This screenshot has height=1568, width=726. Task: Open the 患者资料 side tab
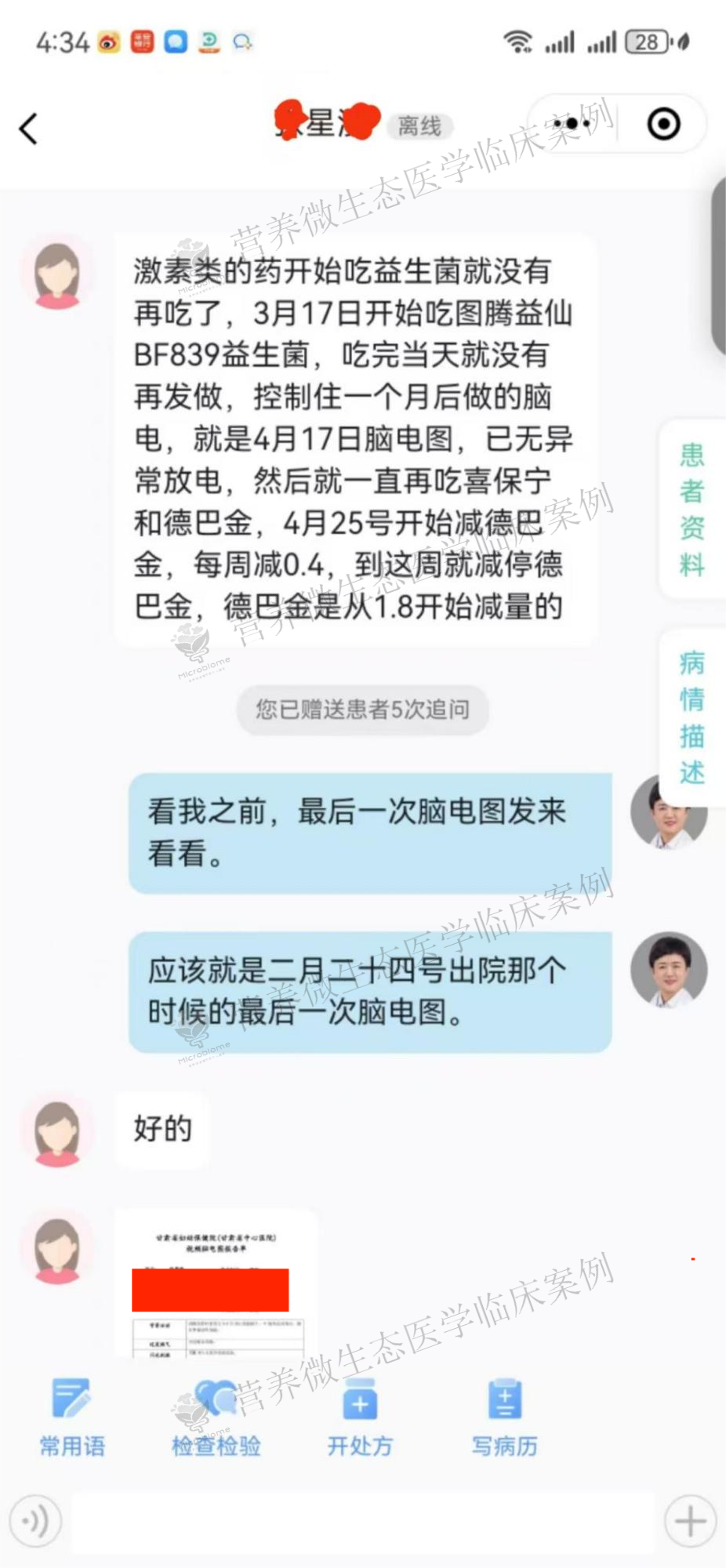(692, 510)
